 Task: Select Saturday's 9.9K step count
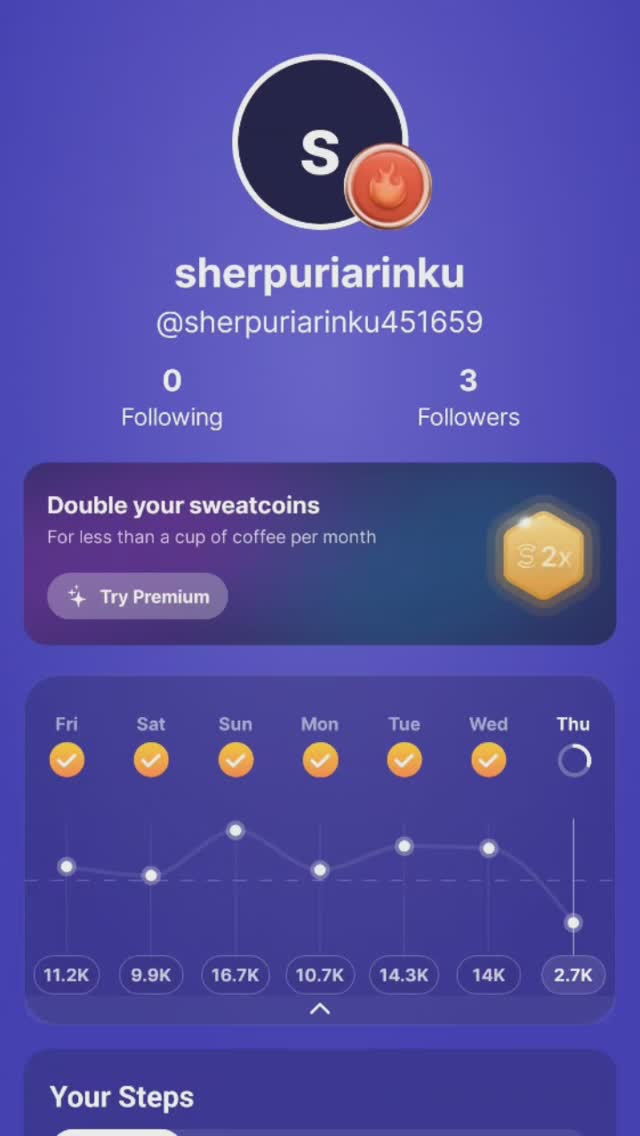click(x=151, y=975)
